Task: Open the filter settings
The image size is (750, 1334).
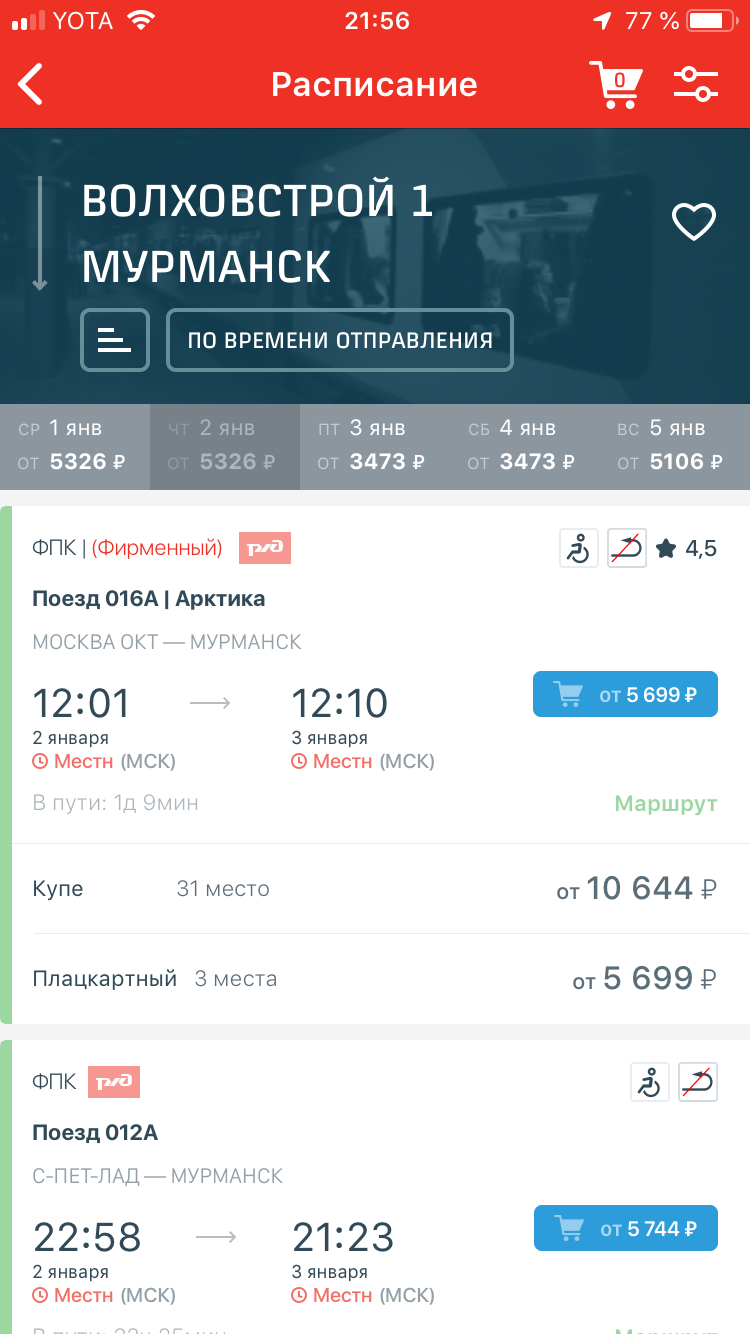Action: (x=696, y=84)
